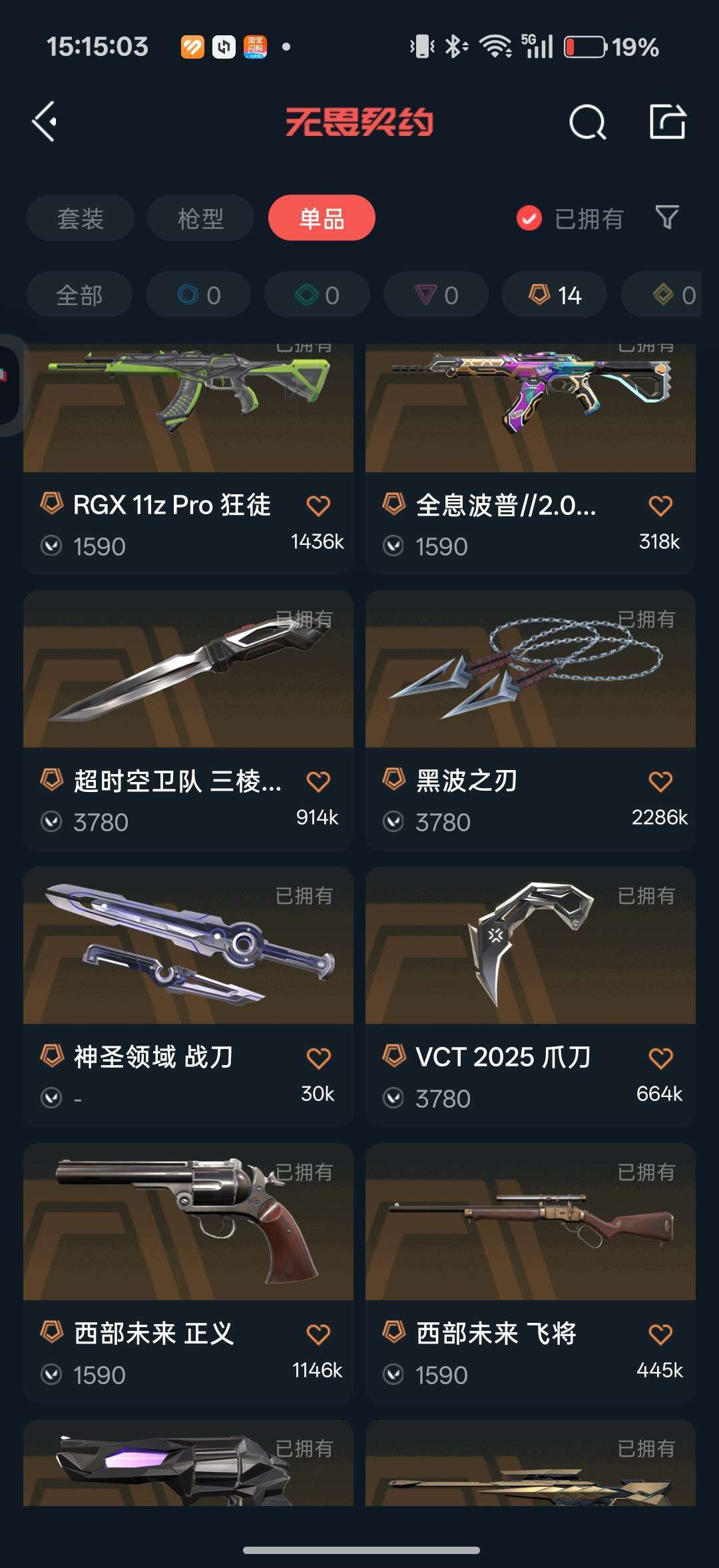Select the 单品 tab
719x1568 pixels.
(x=322, y=218)
